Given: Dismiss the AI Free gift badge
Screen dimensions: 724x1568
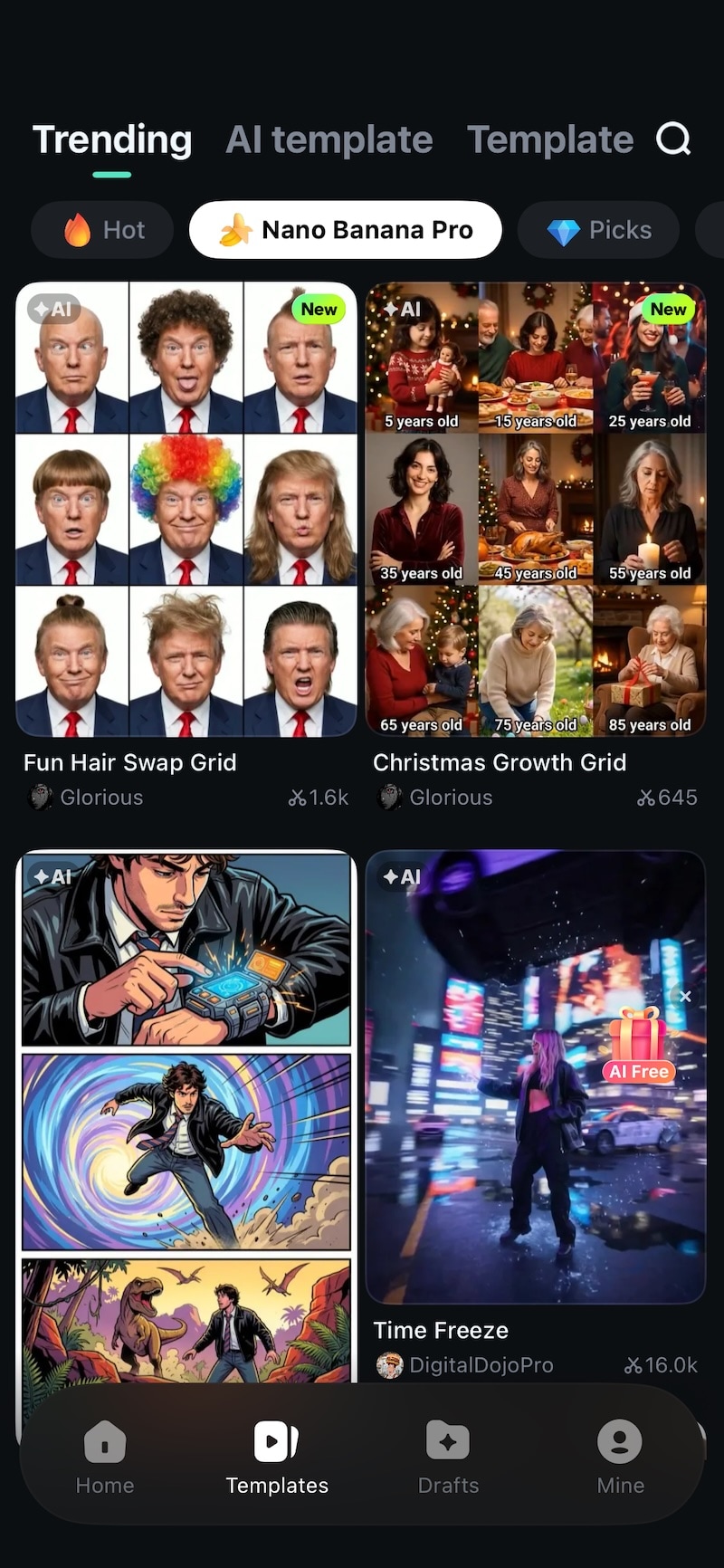Looking at the screenshot, I should click(x=685, y=996).
